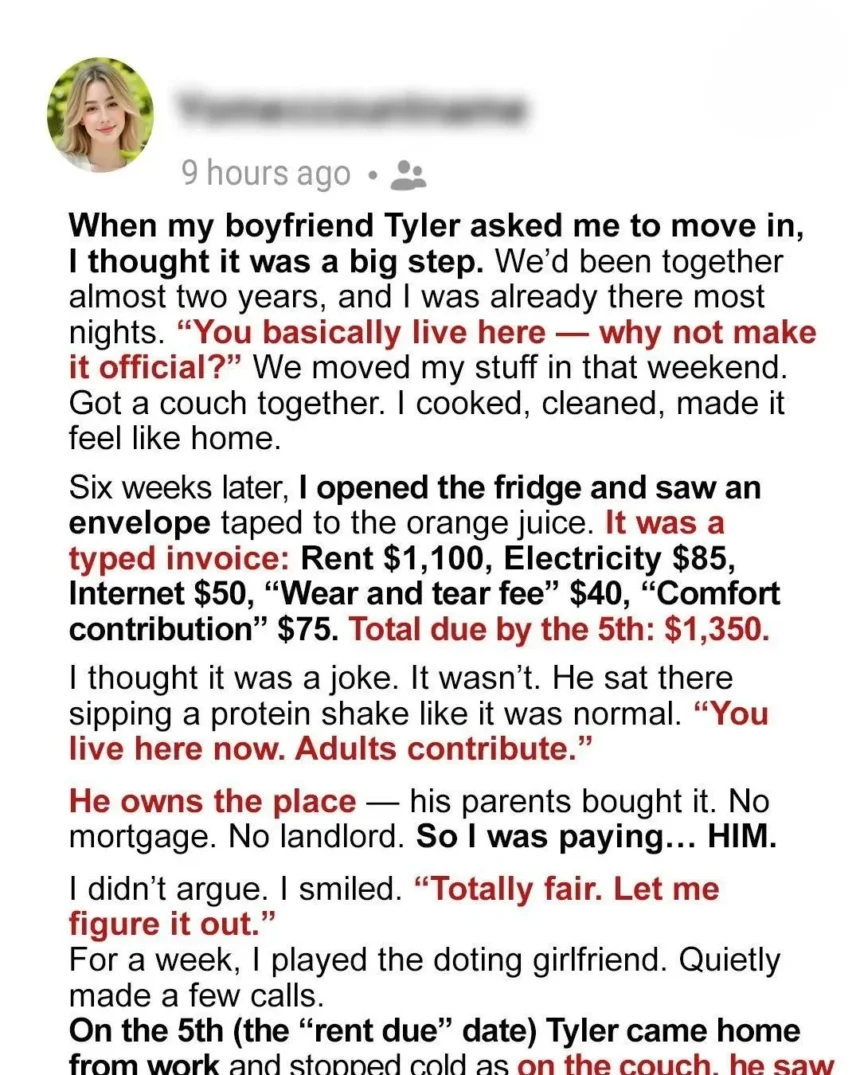Click the protein shake paragraph
This screenshot has width=860, height=1075.
pyautogui.click(x=400, y=713)
